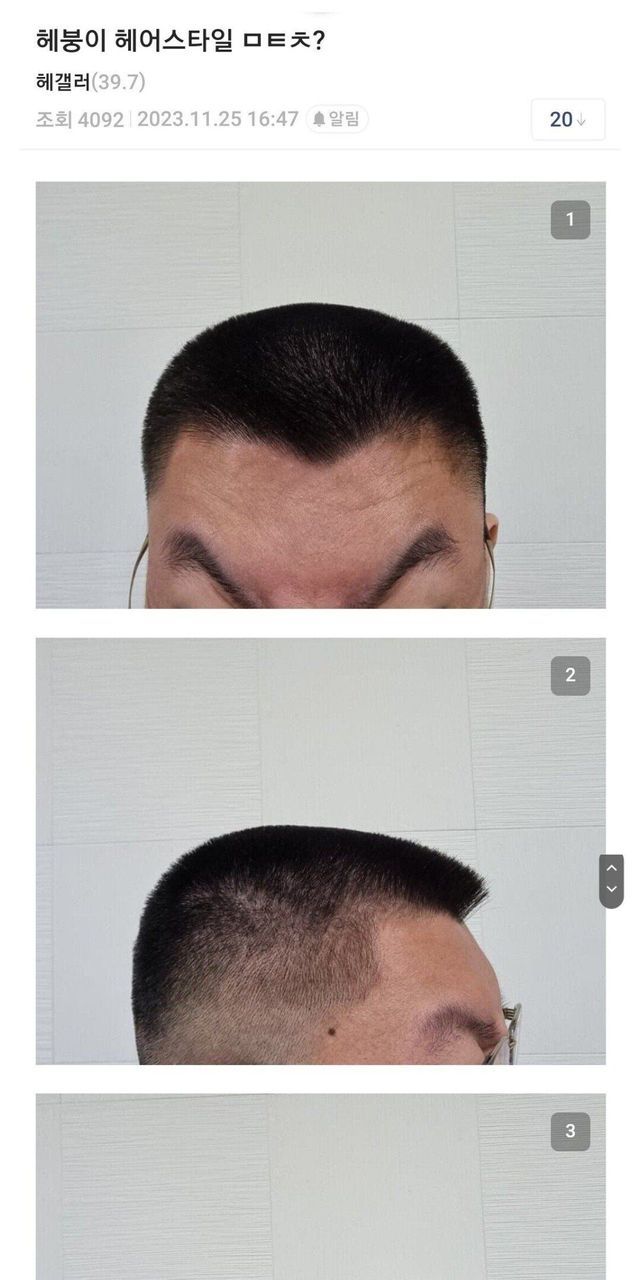Screen dimensions: 640x1280
Task: Tap the scroll-down arrow on floating control
Action: click(611, 890)
